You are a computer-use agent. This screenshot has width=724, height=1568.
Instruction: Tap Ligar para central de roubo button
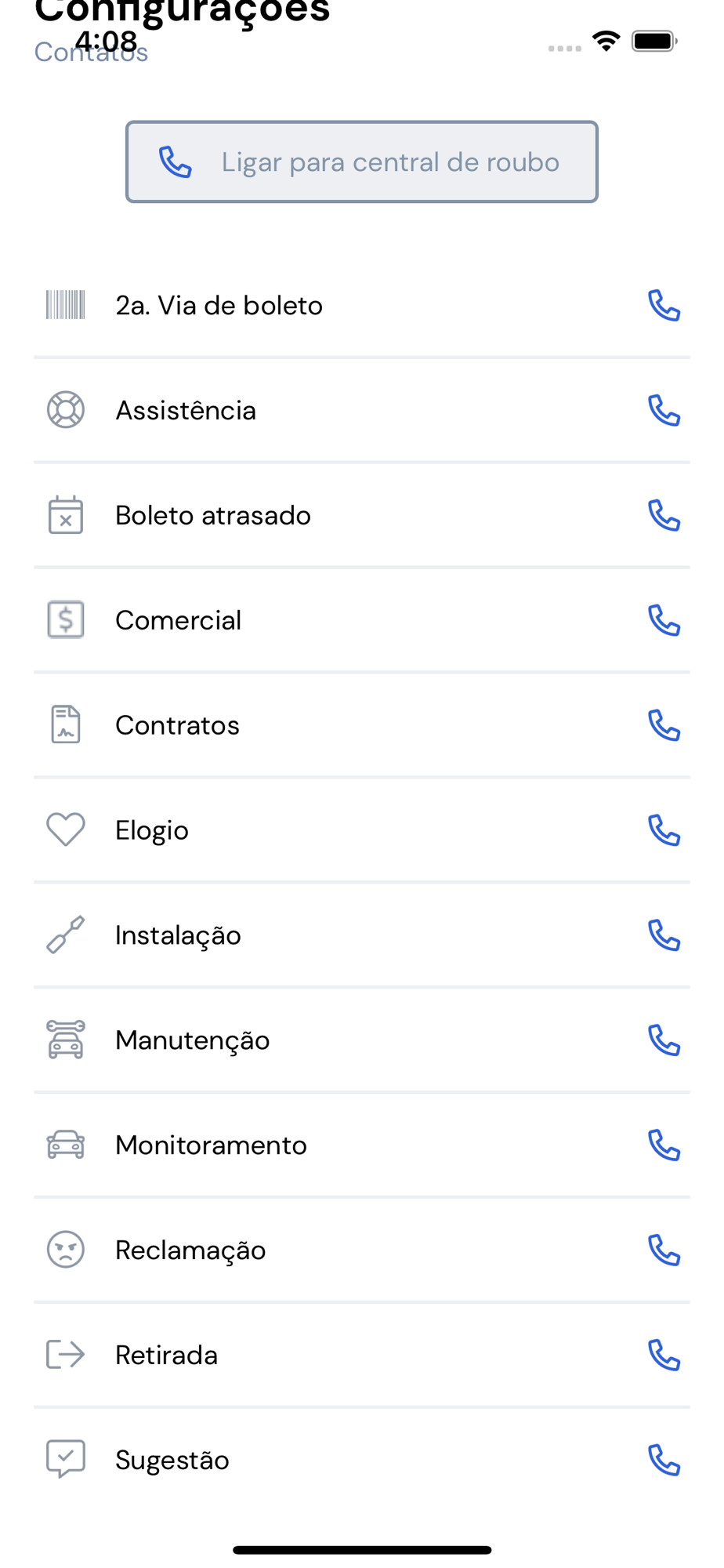tap(361, 162)
